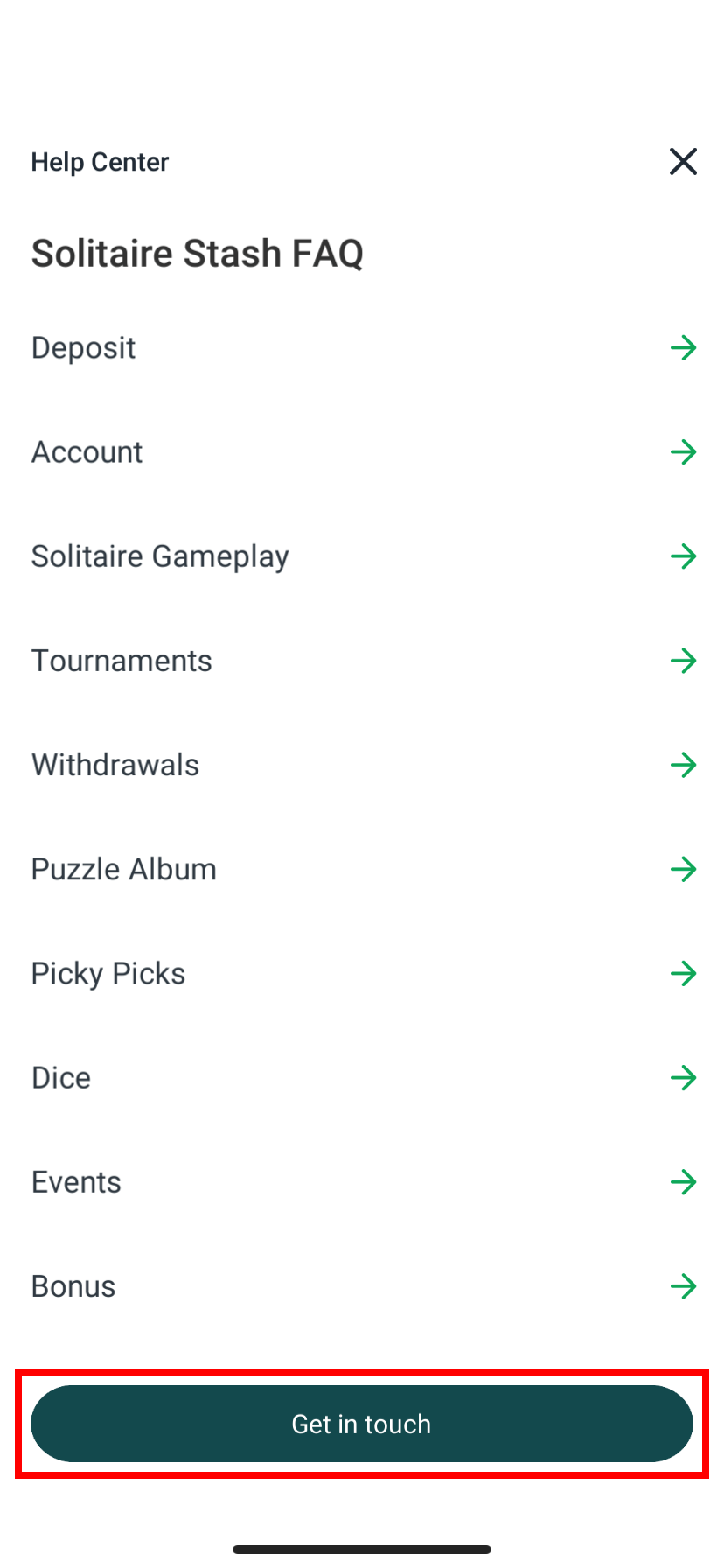
Task: Open the Picky Picks topic
Action: click(x=362, y=973)
